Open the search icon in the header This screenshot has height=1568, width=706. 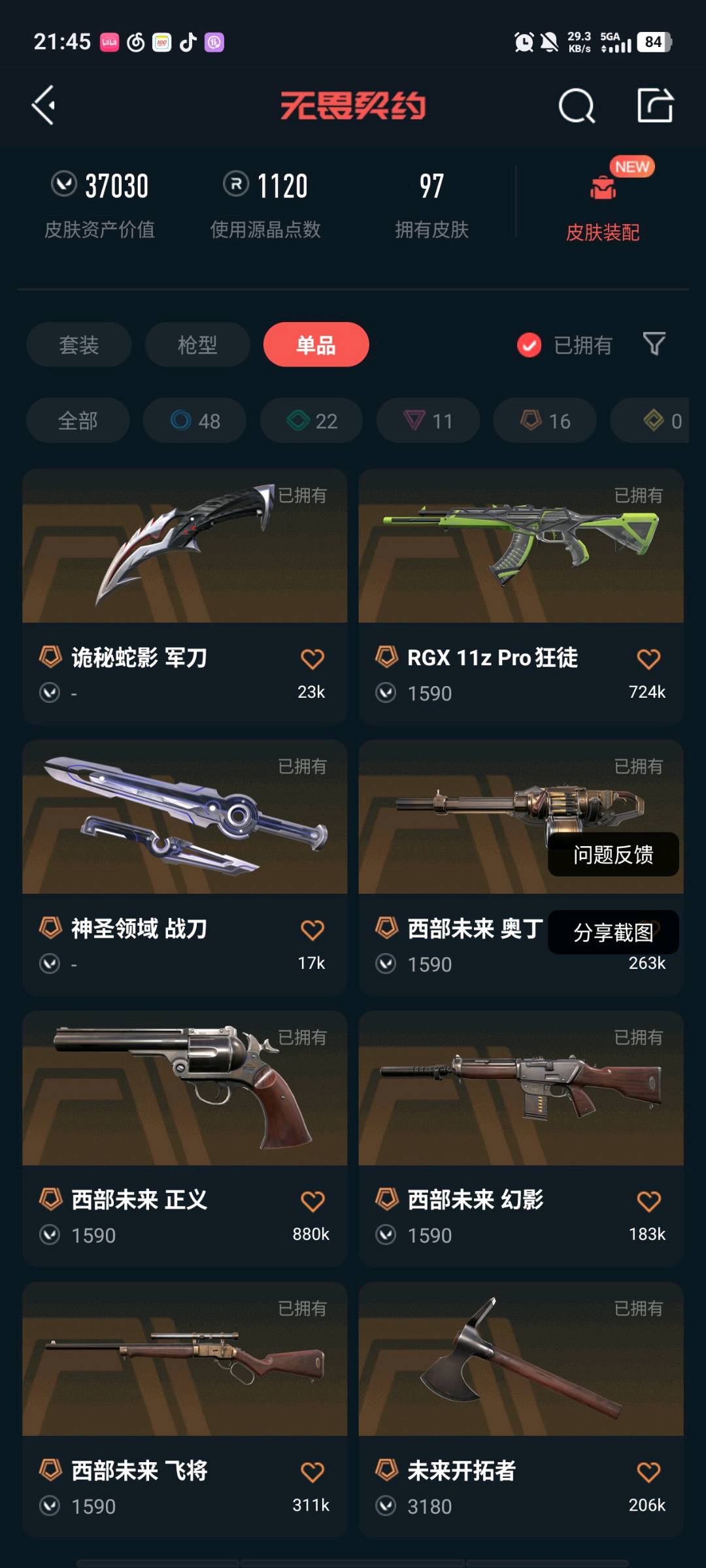(576, 106)
